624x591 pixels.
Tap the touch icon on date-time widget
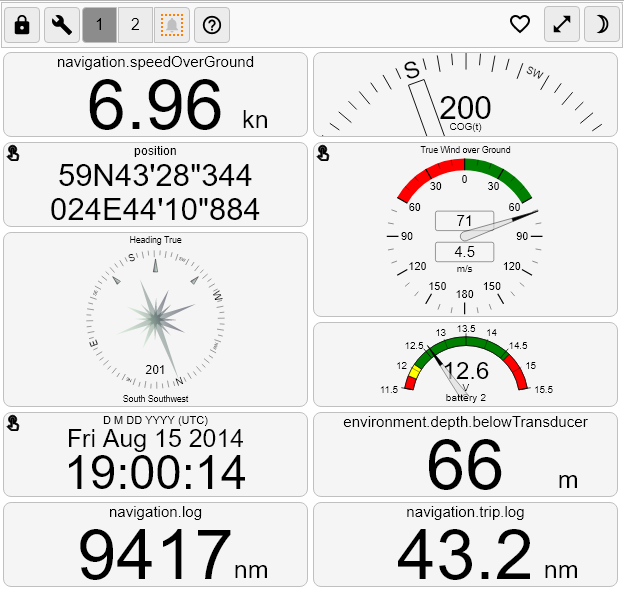(x=13, y=423)
